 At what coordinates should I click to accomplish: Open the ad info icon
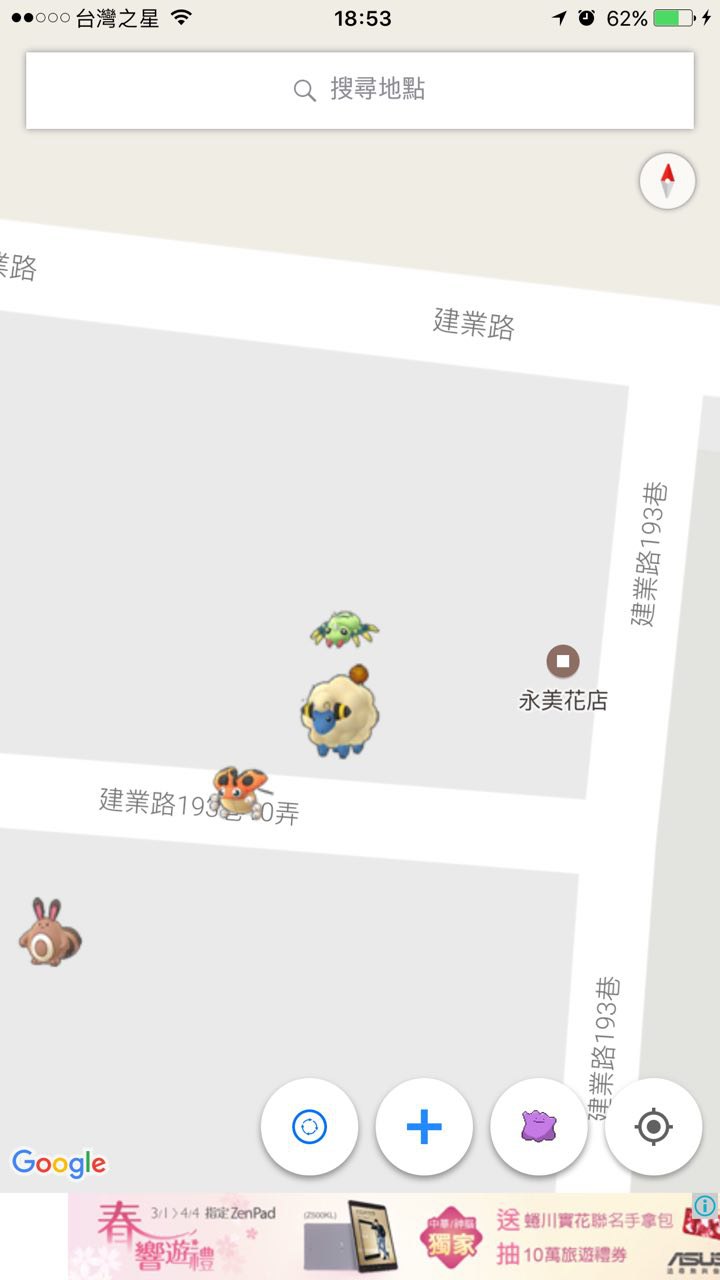tap(705, 1206)
